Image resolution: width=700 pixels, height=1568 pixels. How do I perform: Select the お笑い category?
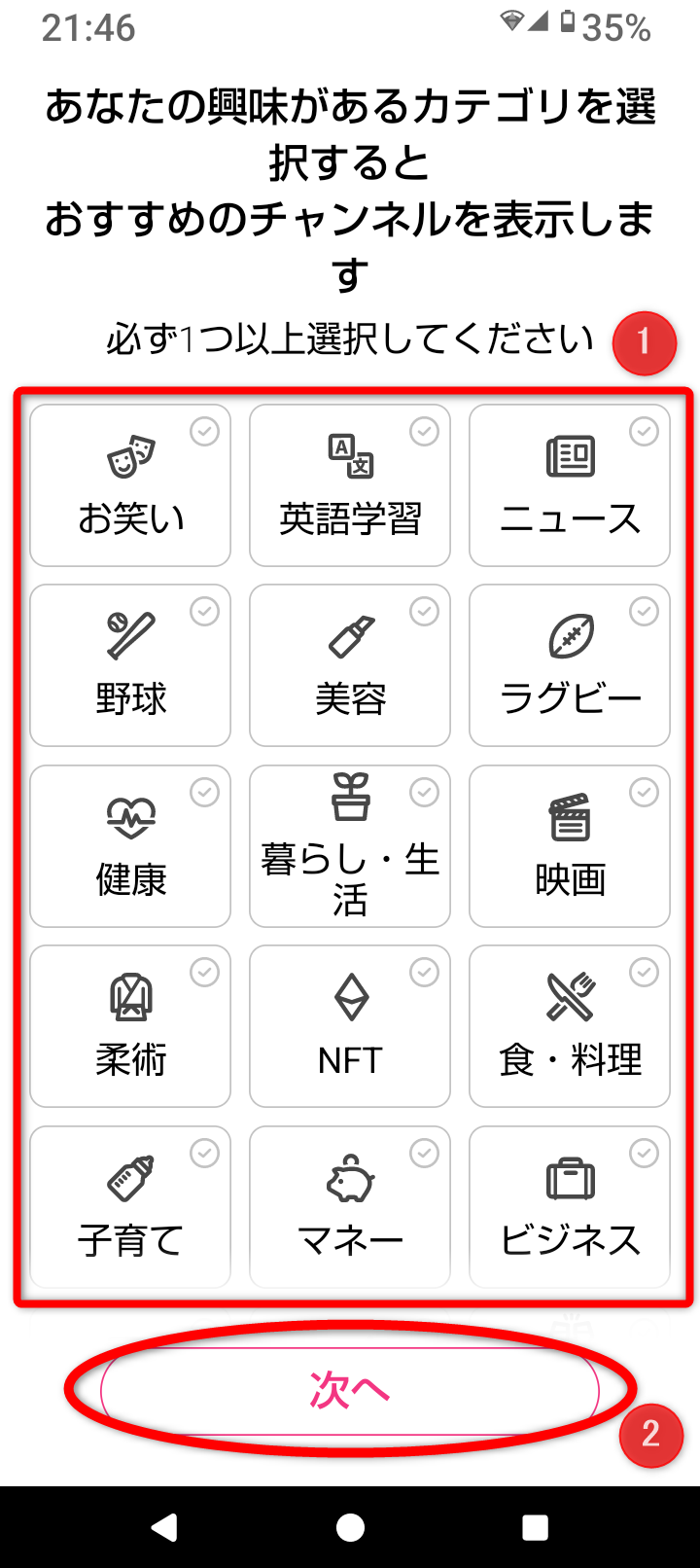click(130, 485)
